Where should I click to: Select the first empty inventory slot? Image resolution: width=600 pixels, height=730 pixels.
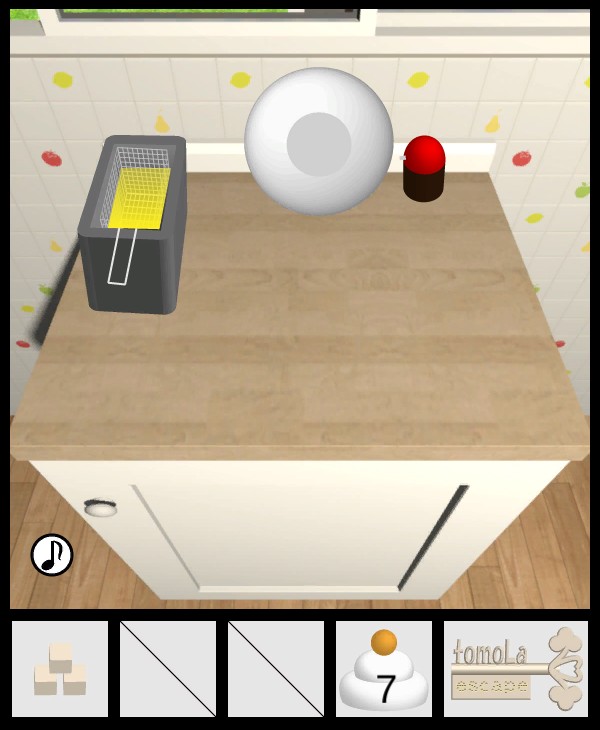pyautogui.click(x=168, y=669)
